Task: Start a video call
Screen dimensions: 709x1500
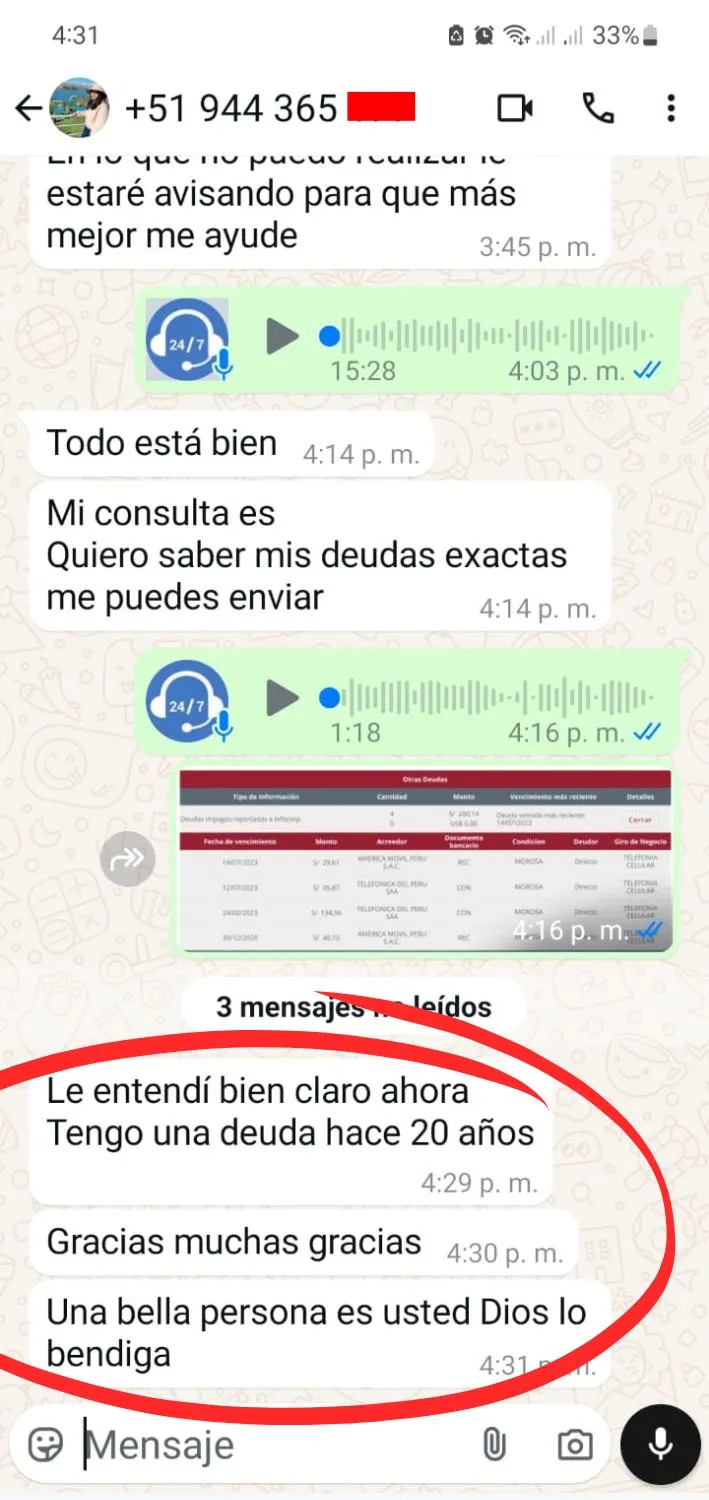Action: [x=515, y=108]
